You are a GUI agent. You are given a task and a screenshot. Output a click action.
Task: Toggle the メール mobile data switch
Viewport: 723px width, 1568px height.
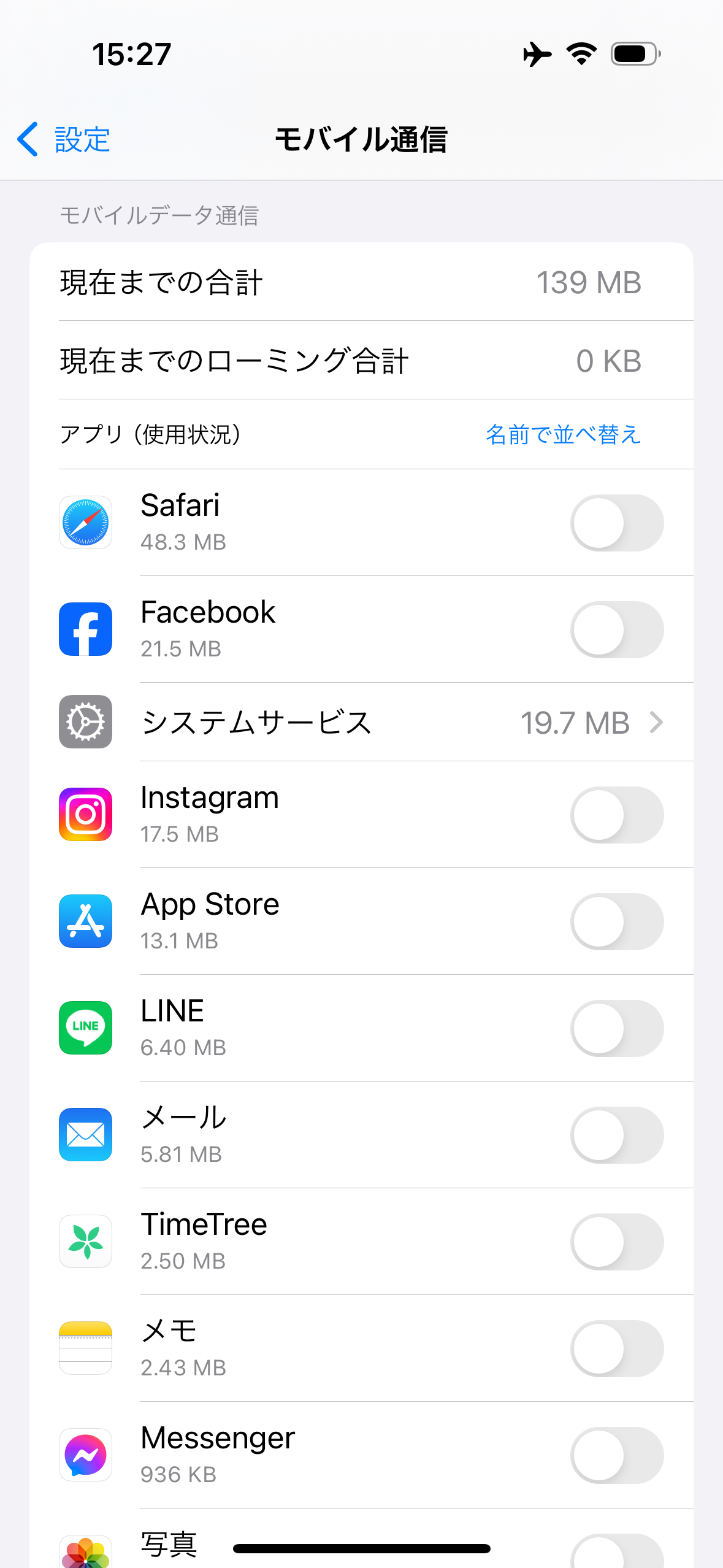tap(616, 1135)
